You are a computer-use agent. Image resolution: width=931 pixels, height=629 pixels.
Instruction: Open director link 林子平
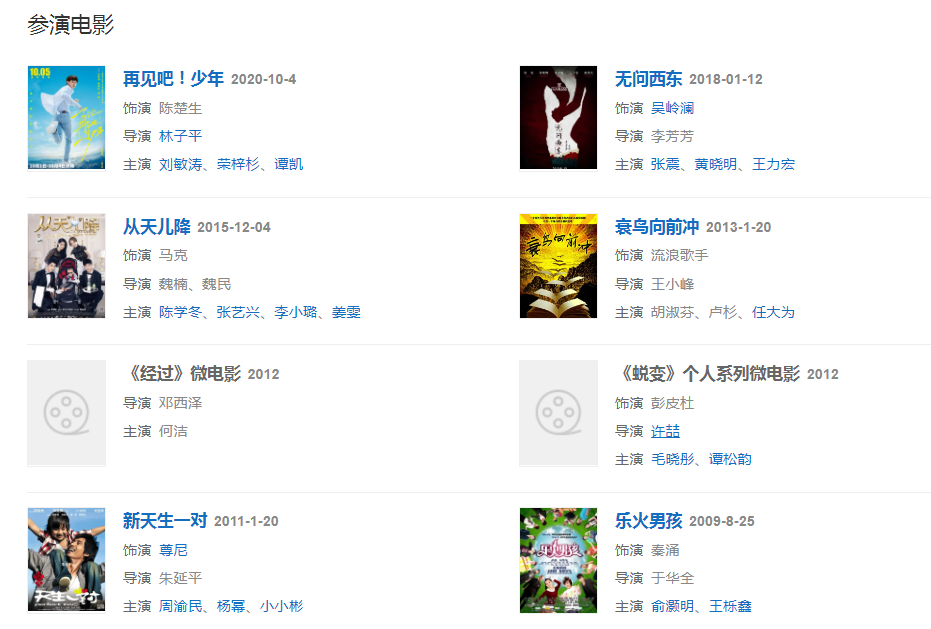180,136
